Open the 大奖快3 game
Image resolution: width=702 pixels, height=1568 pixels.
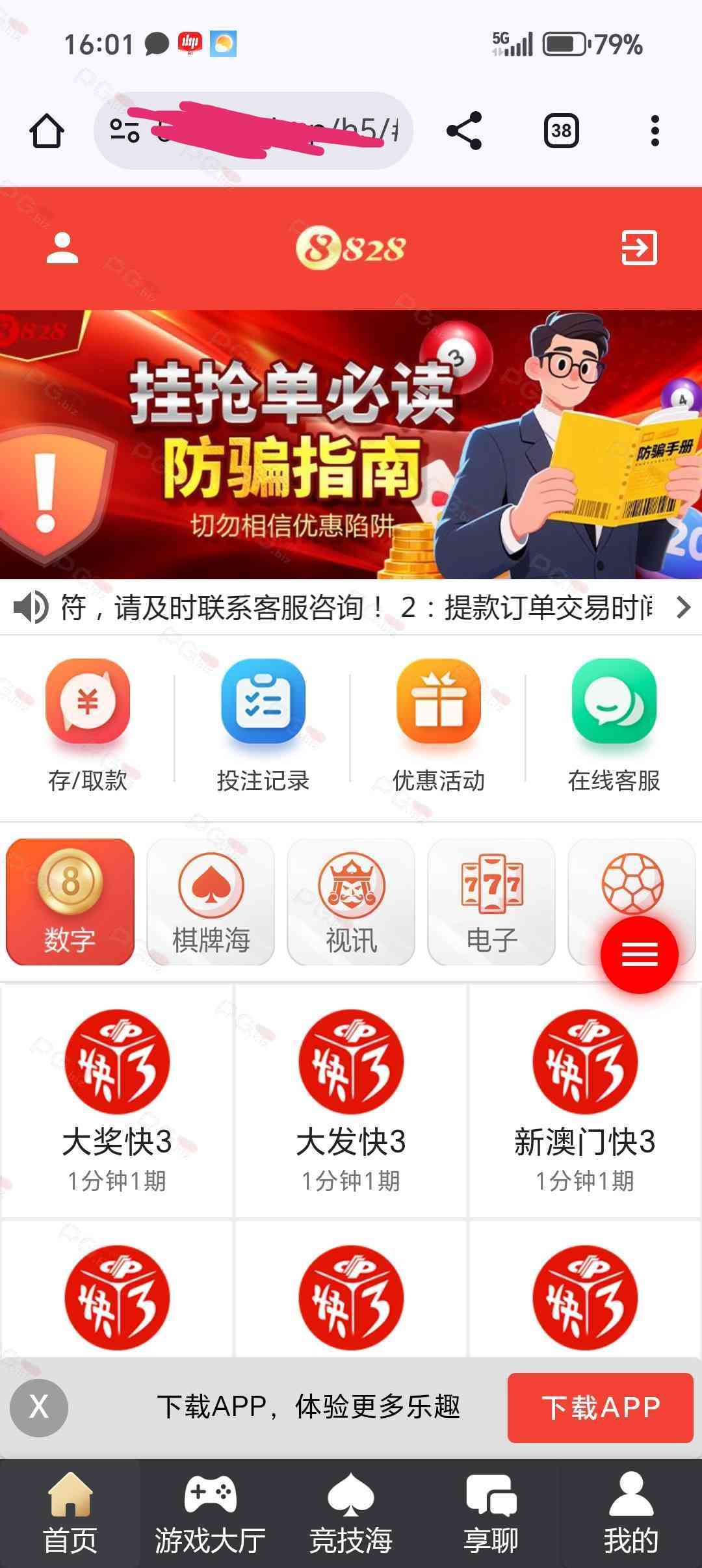tap(117, 1099)
